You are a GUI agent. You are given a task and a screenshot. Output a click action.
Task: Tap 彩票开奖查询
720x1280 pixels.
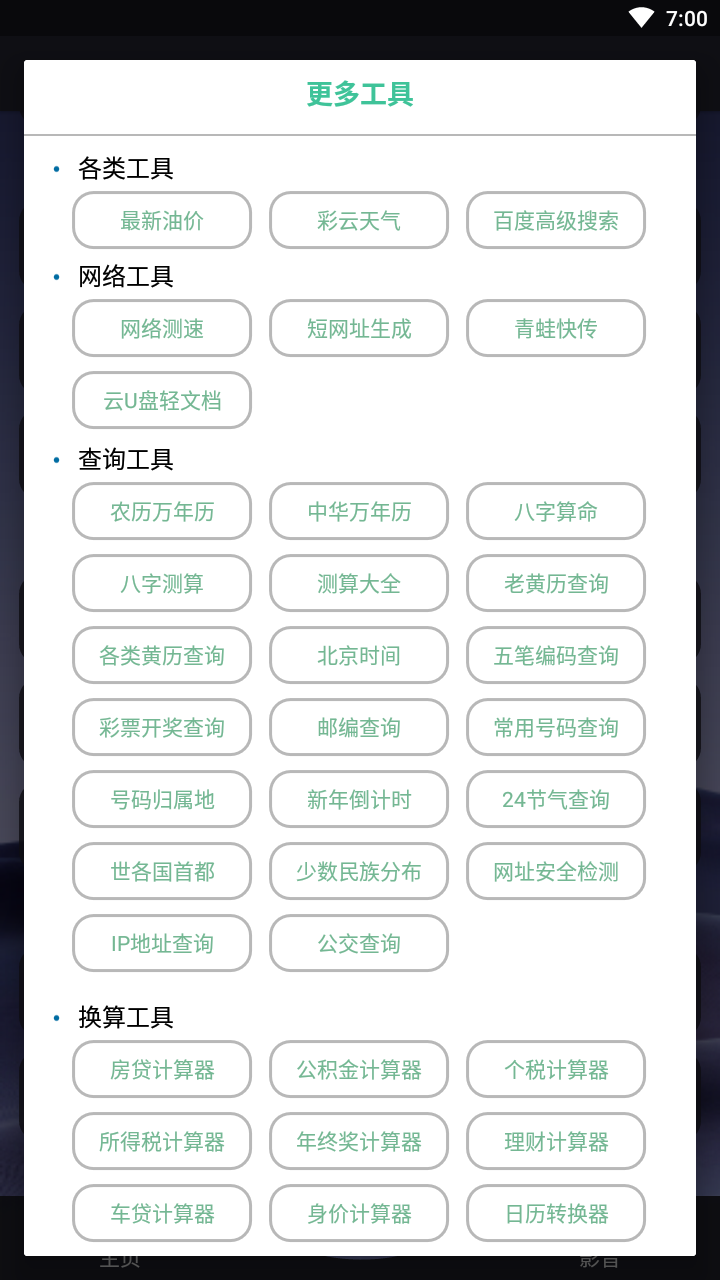[x=162, y=727]
